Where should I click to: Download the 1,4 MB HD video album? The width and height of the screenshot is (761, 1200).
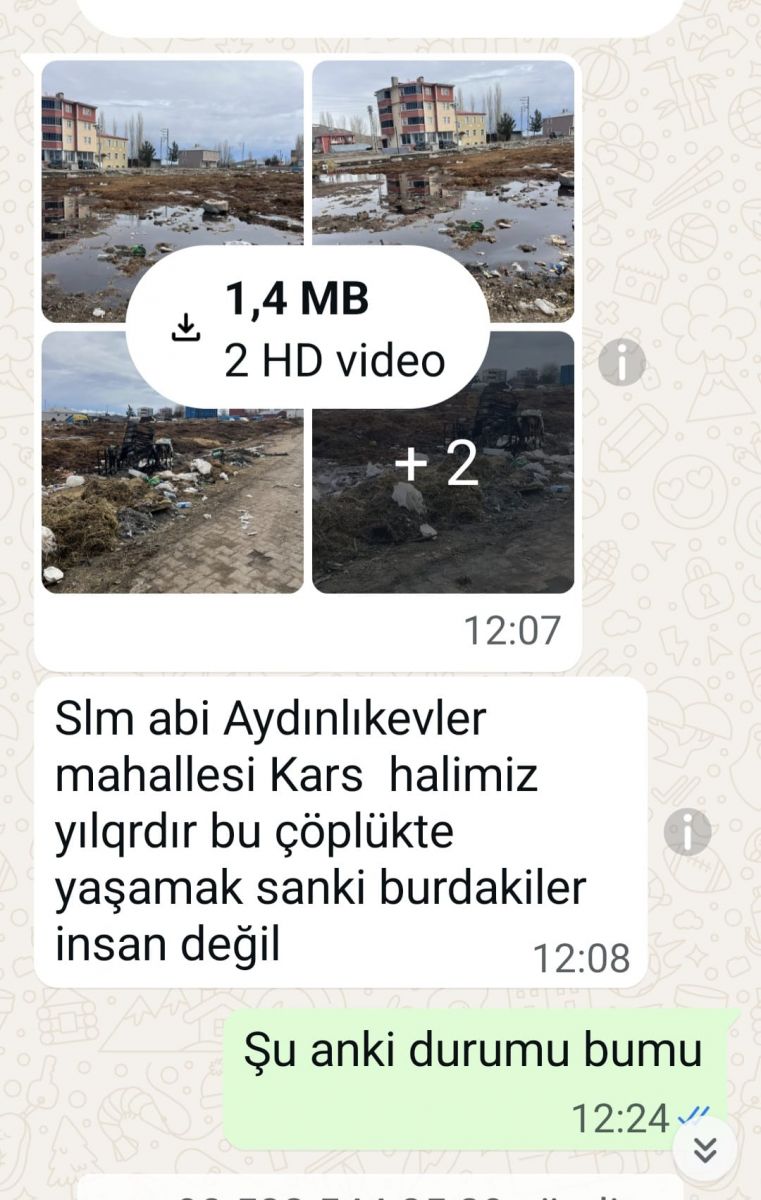tap(187, 327)
